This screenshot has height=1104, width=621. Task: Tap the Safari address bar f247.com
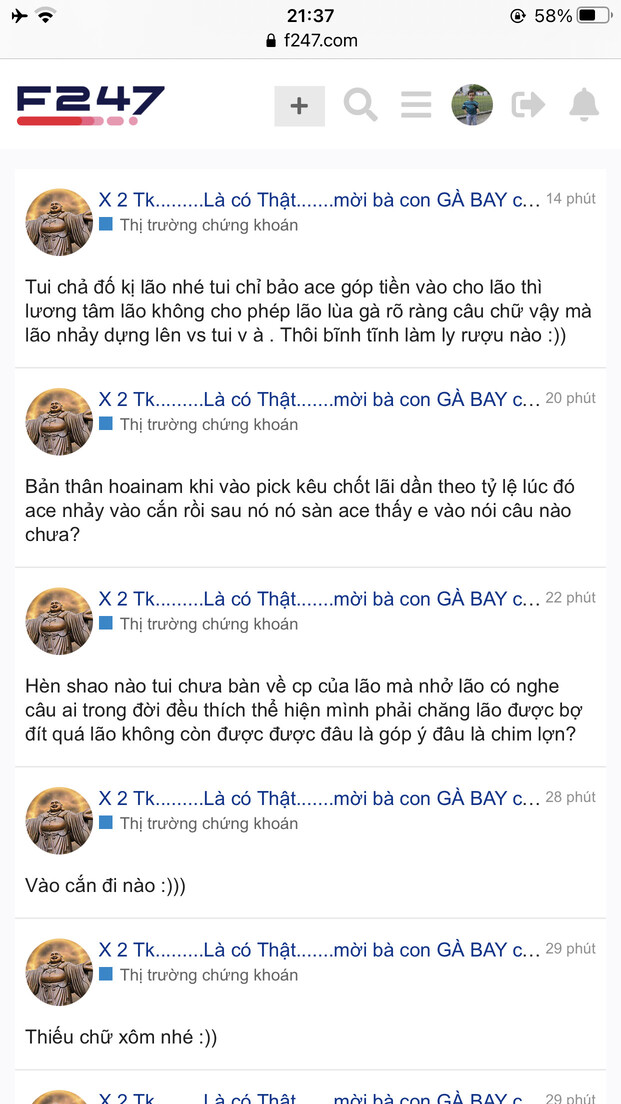pyautogui.click(x=310, y=41)
